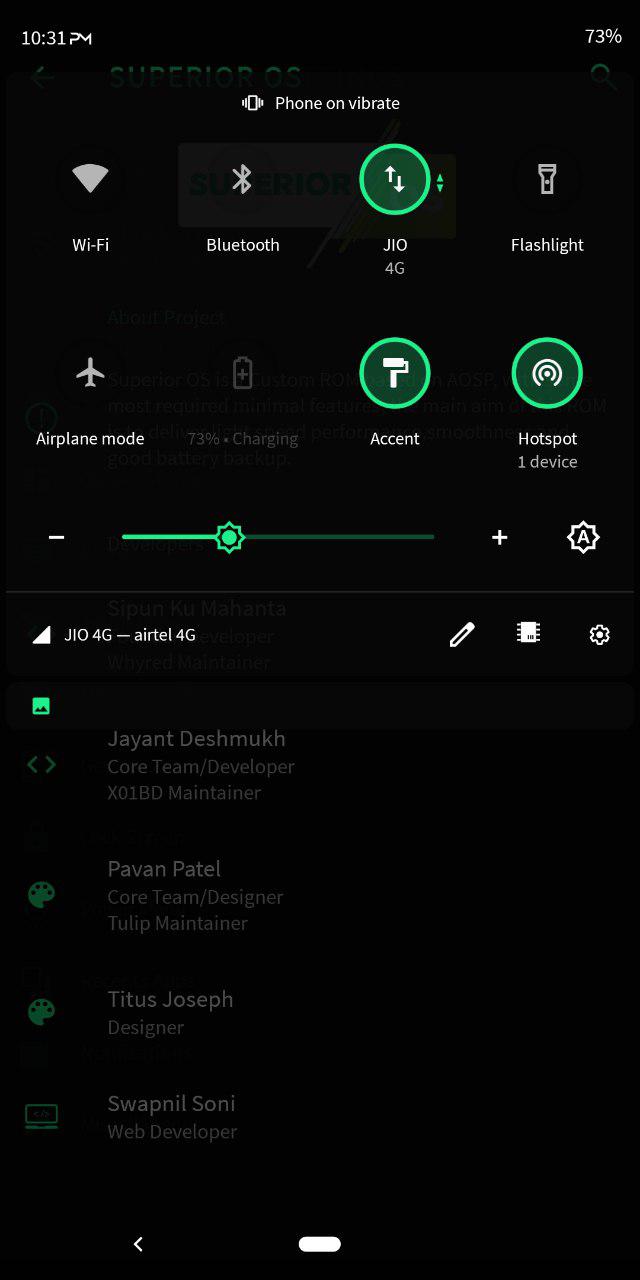Turn on Wi-Fi tile
Image resolution: width=640 pixels, height=1280 pixels.
[90, 180]
